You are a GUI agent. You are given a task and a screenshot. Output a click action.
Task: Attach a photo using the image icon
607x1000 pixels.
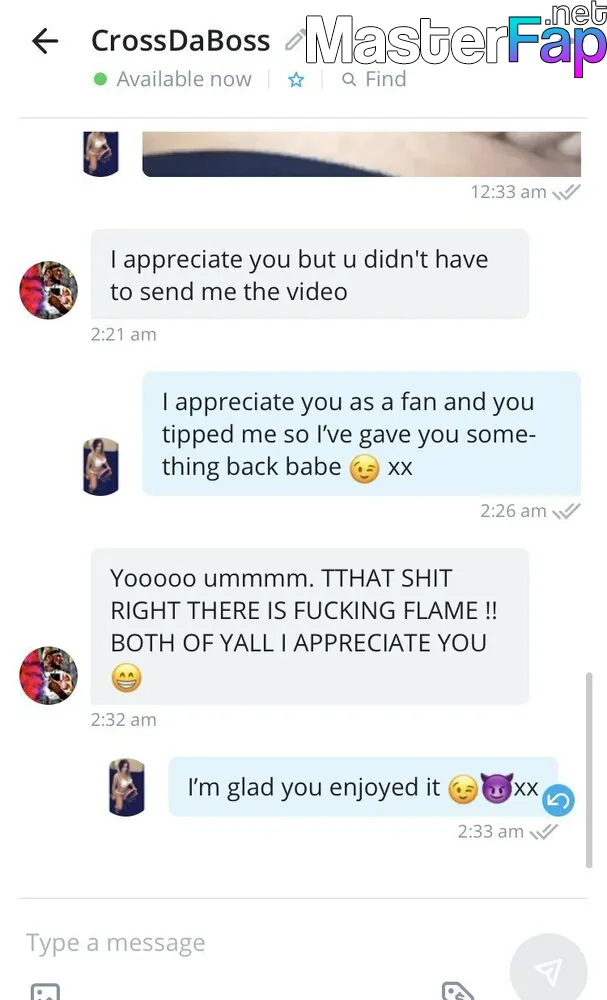[45, 992]
